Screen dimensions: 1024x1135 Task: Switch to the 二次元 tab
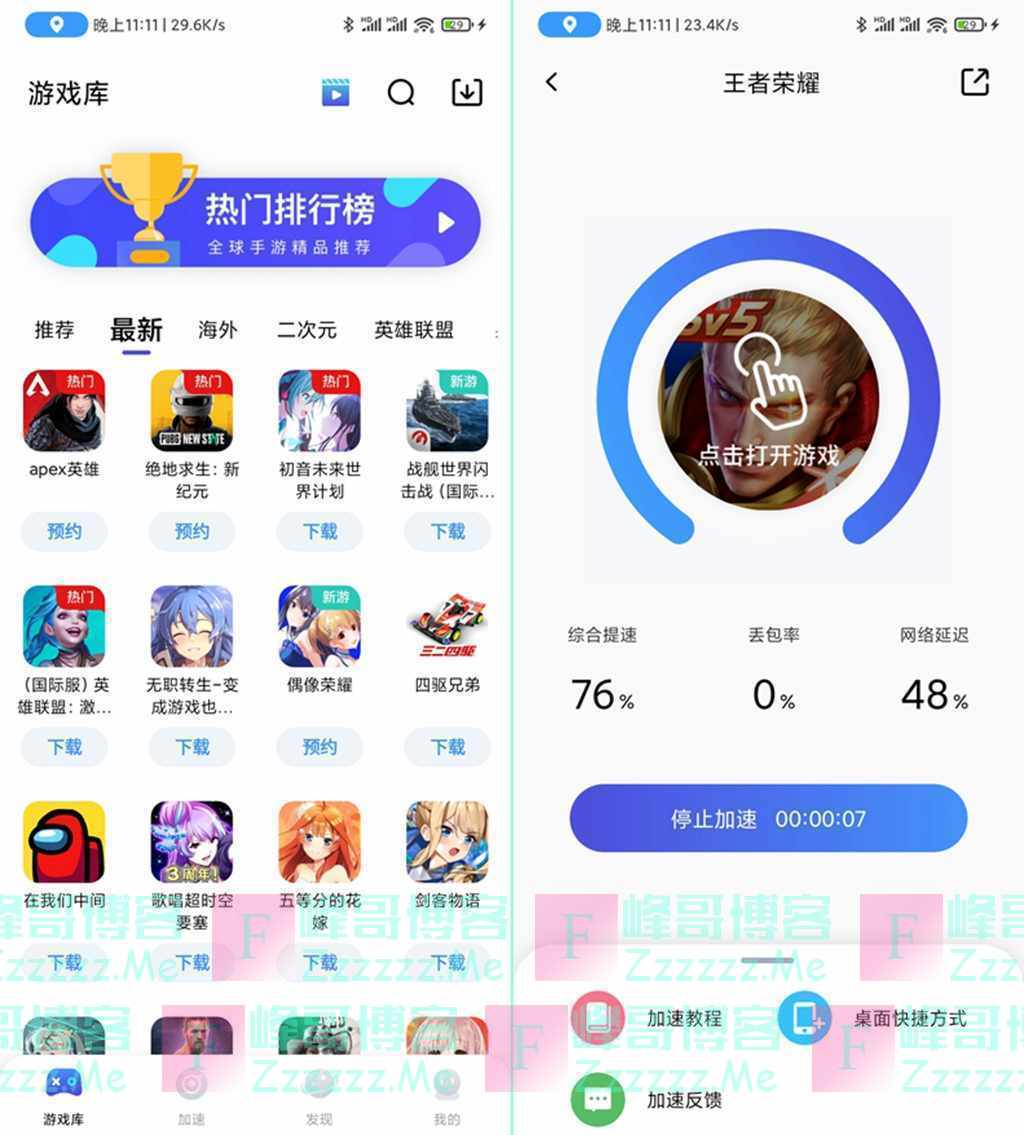[306, 330]
